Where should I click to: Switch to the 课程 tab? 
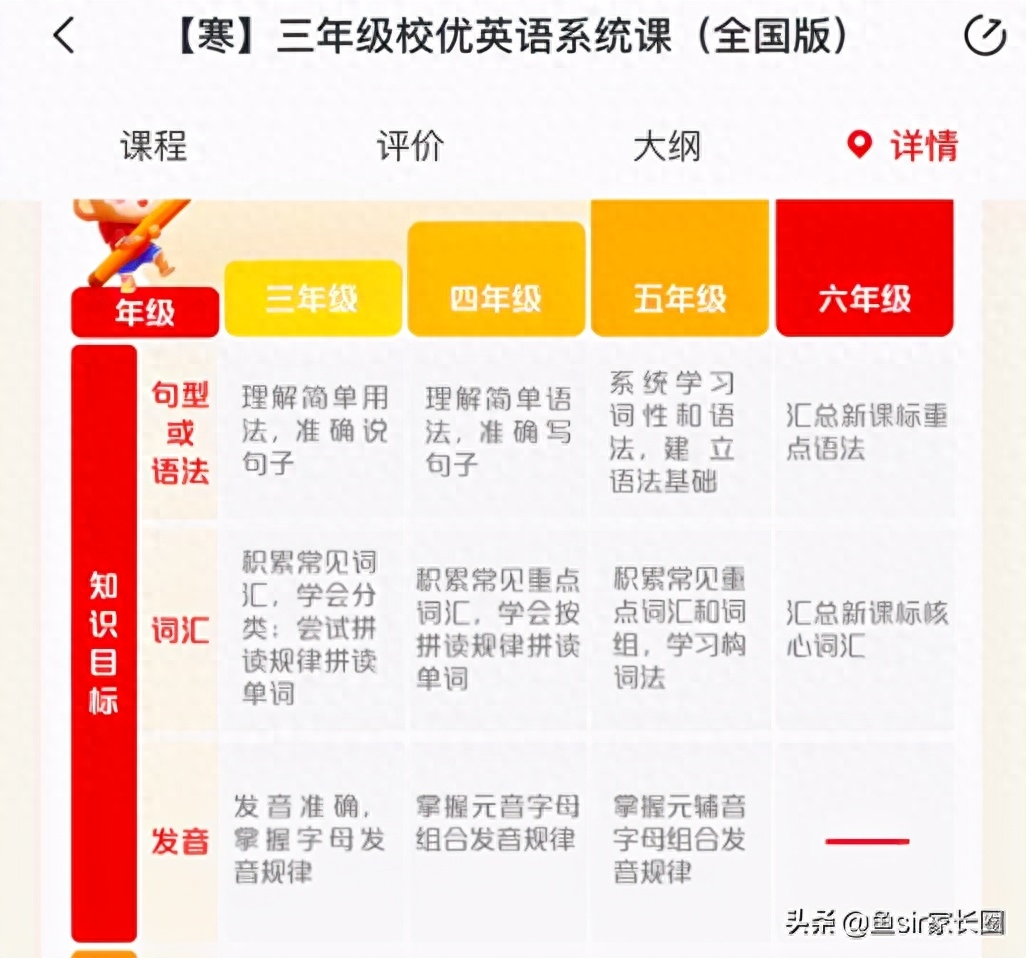coord(153,147)
